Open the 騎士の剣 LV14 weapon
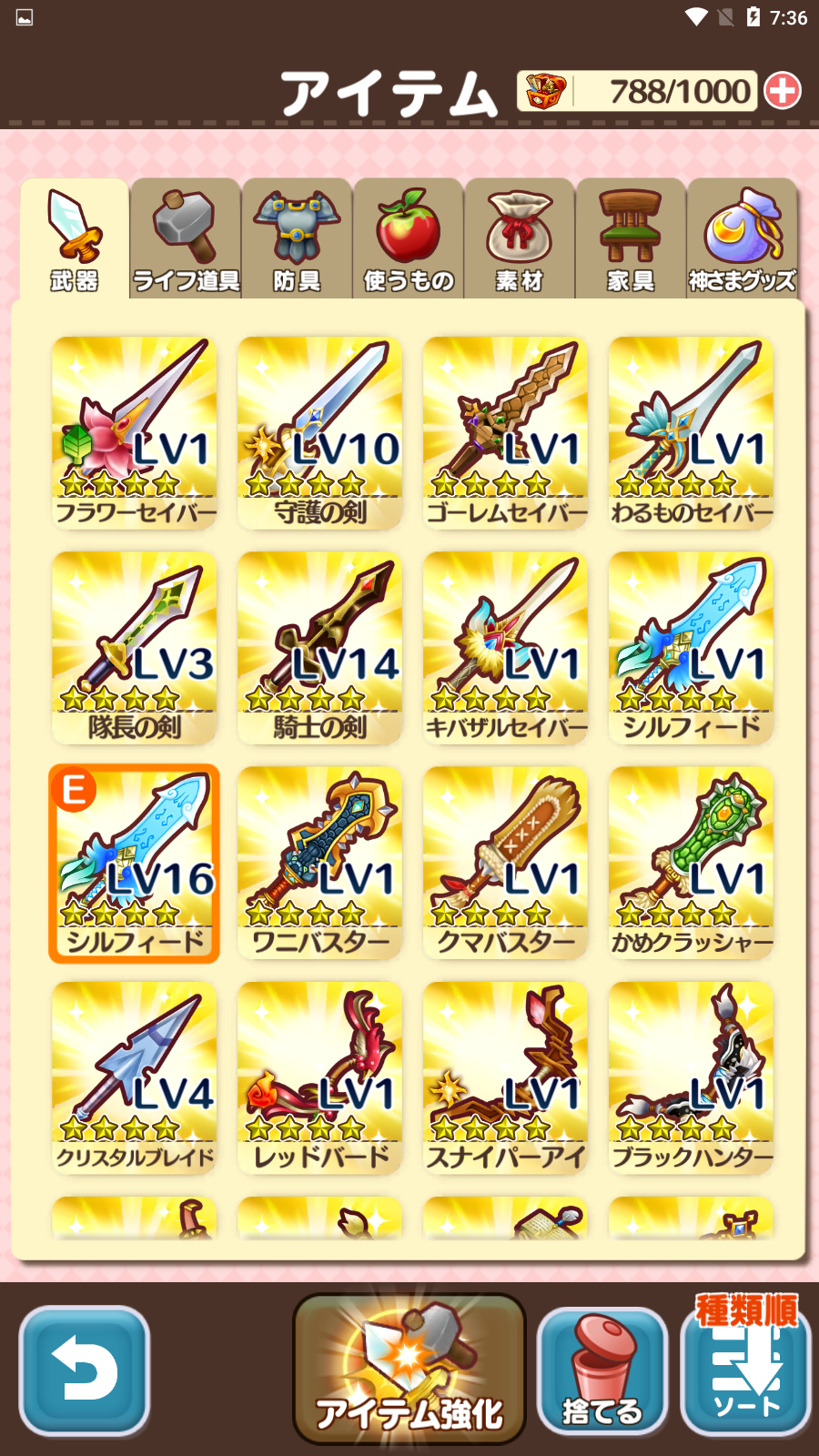This screenshot has width=819, height=1456. [x=320, y=647]
